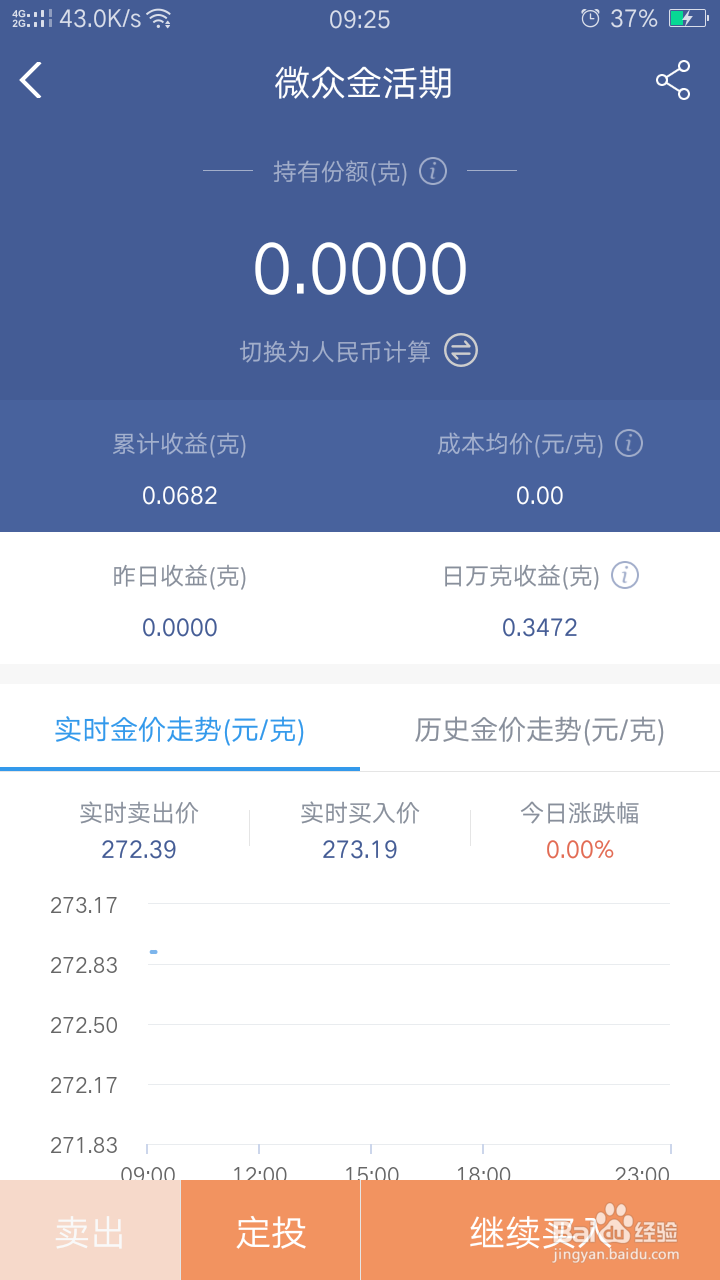
Task: Tap the currency switch circular arrow icon
Action: tap(460, 351)
